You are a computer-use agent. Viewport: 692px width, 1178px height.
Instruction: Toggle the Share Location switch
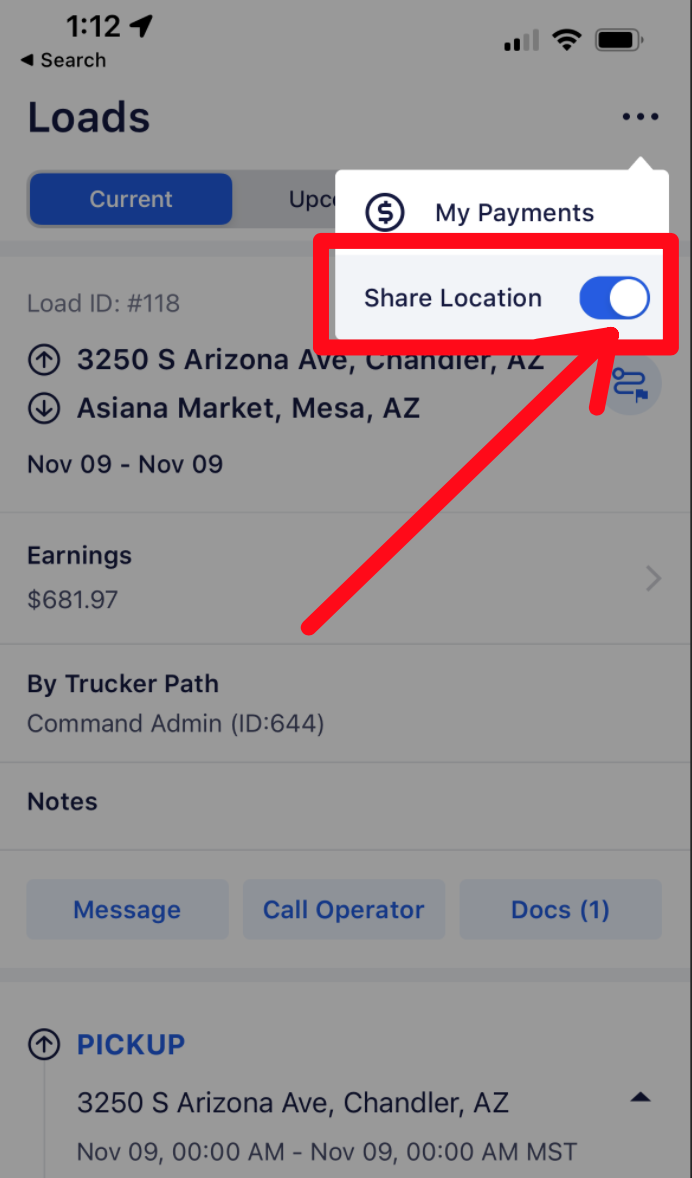614,298
